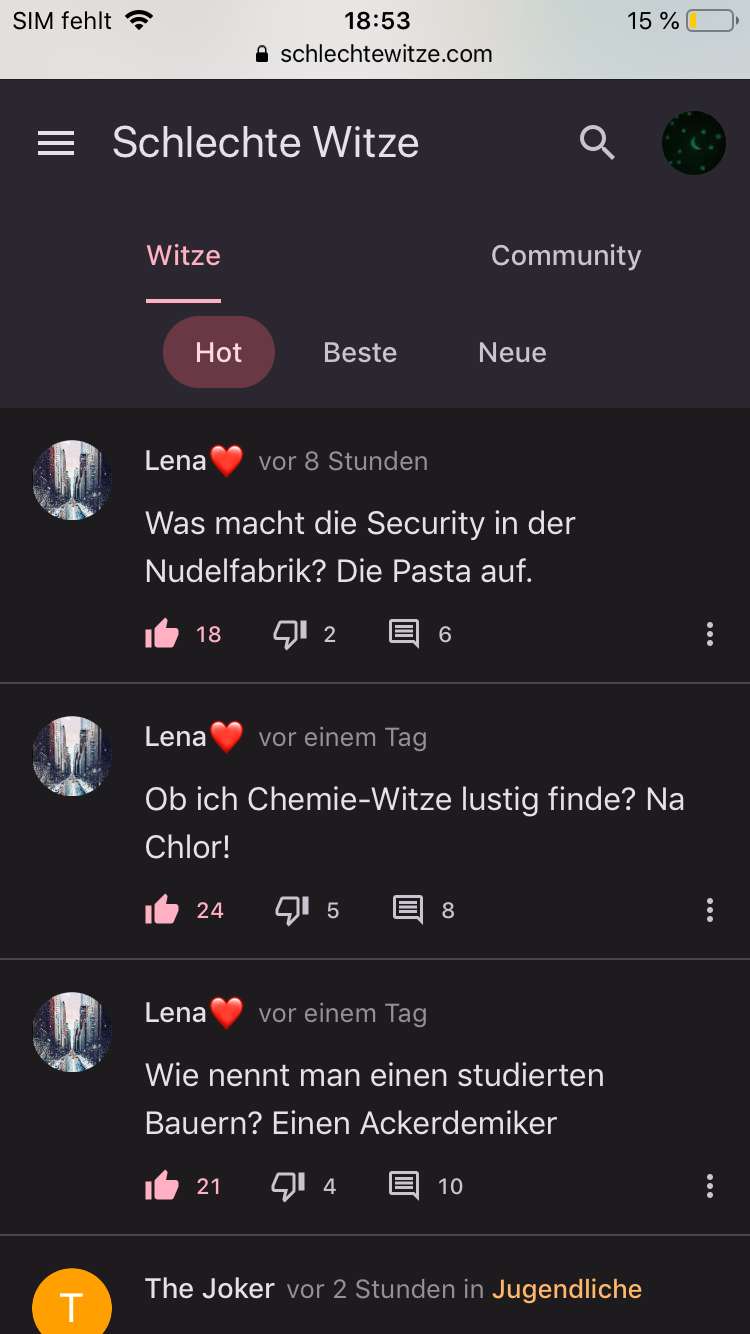Show the Beste jokes filter
Image resolution: width=750 pixels, height=1334 pixels.
pos(360,352)
